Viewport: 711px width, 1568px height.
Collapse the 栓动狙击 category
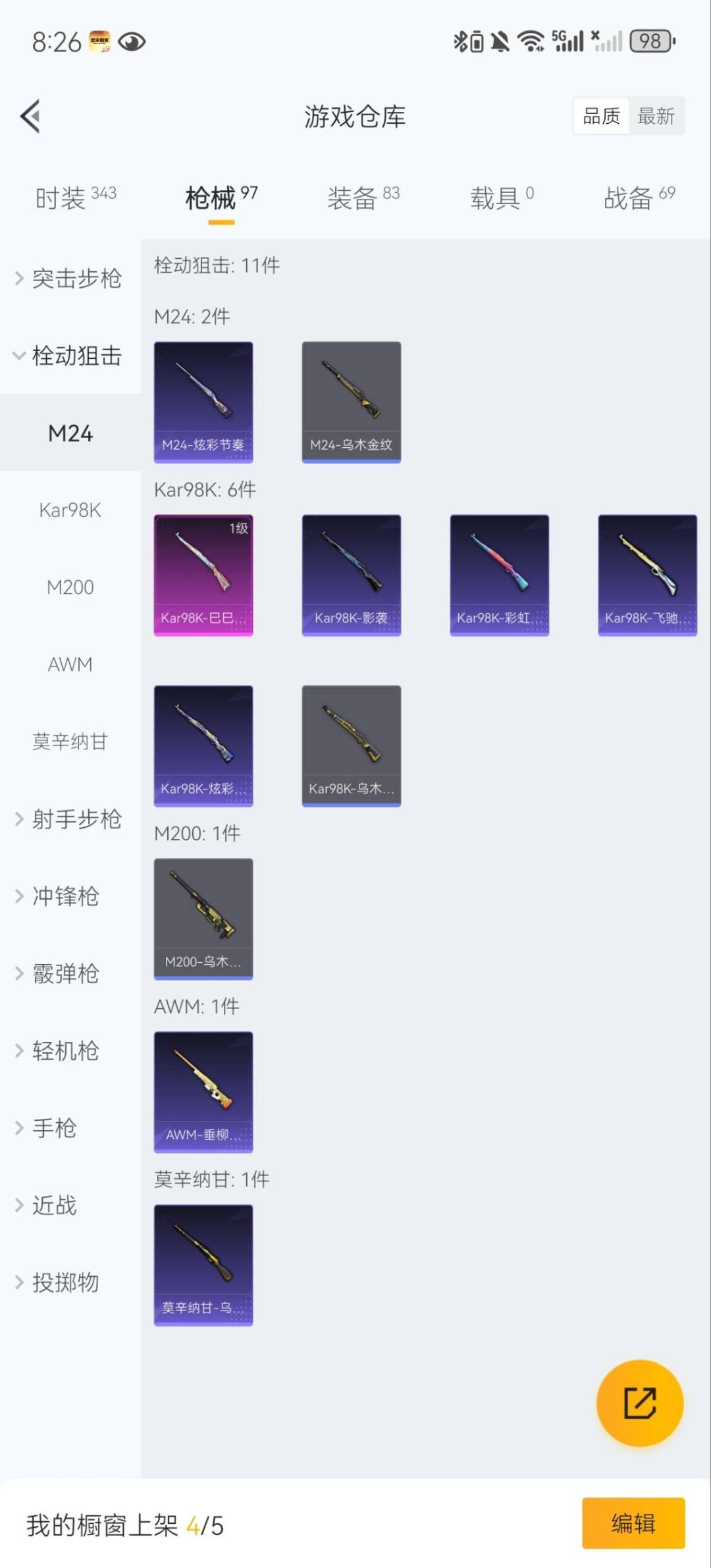click(70, 356)
